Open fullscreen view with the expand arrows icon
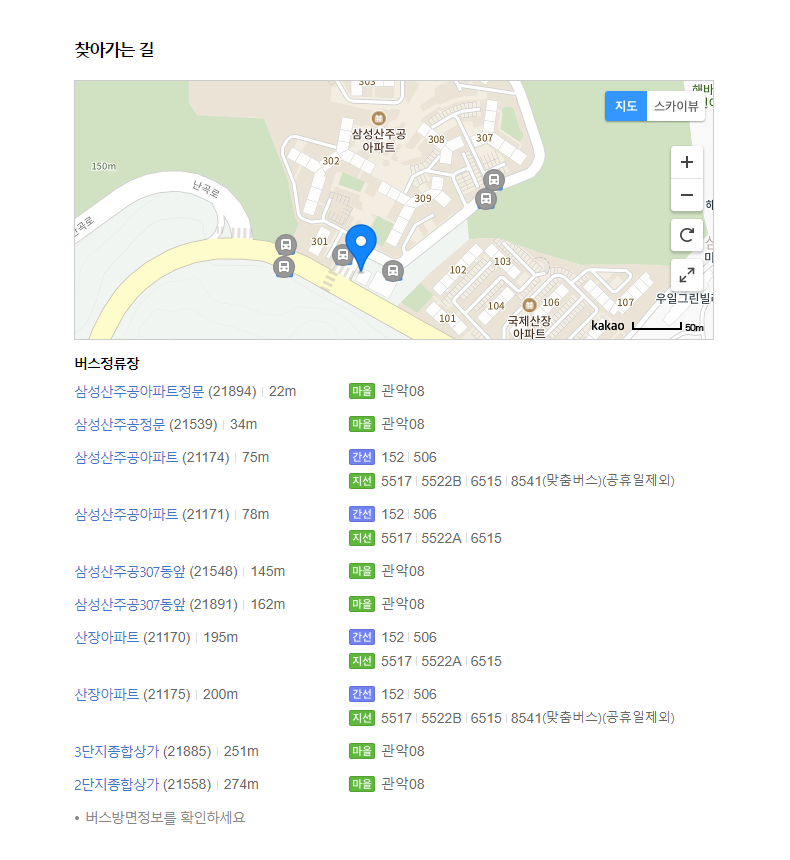This screenshot has height=860, width=790. (686, 273)
